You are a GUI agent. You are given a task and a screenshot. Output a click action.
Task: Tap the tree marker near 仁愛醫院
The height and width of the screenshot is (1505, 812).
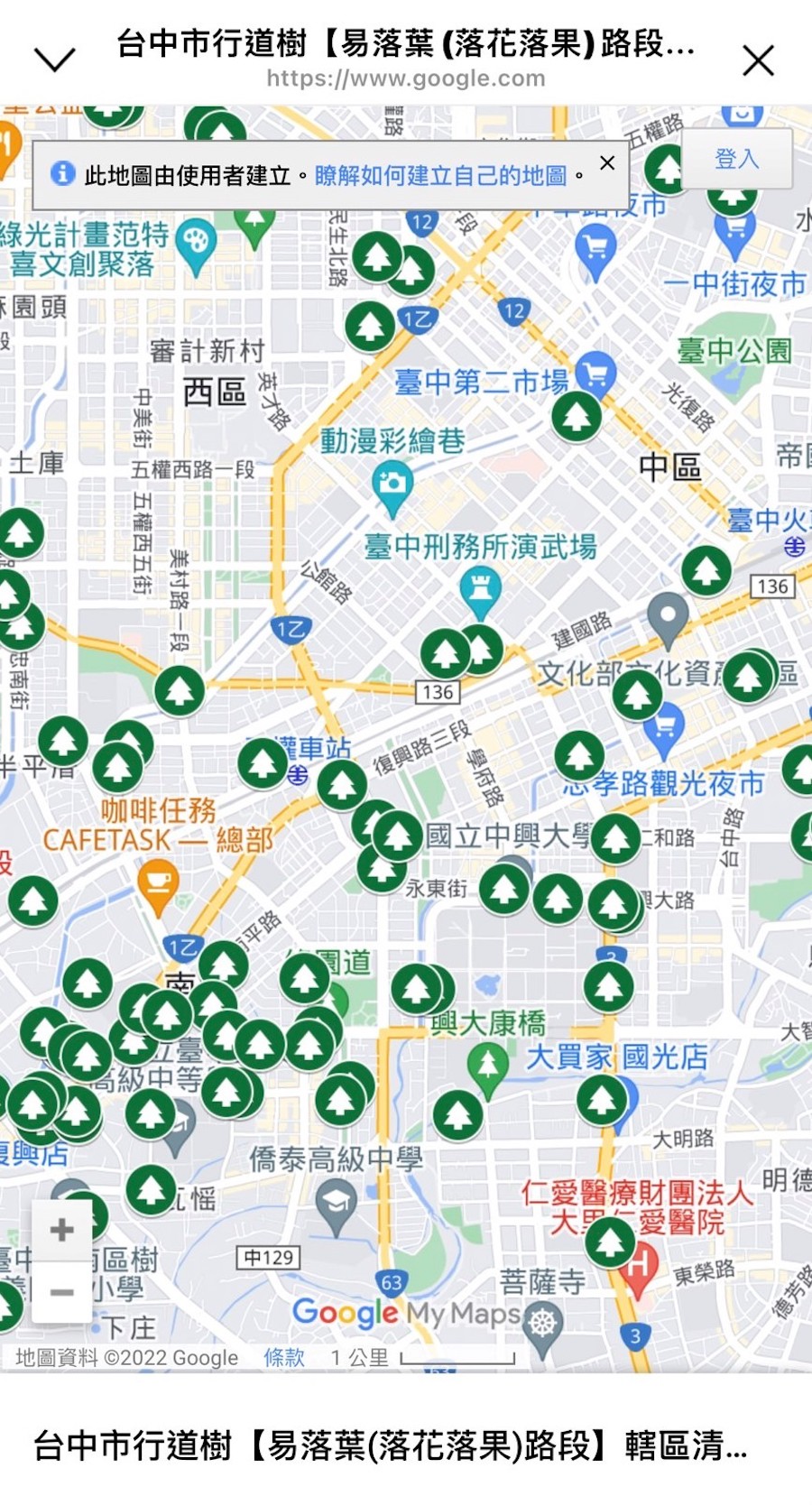coord(611,1242)
